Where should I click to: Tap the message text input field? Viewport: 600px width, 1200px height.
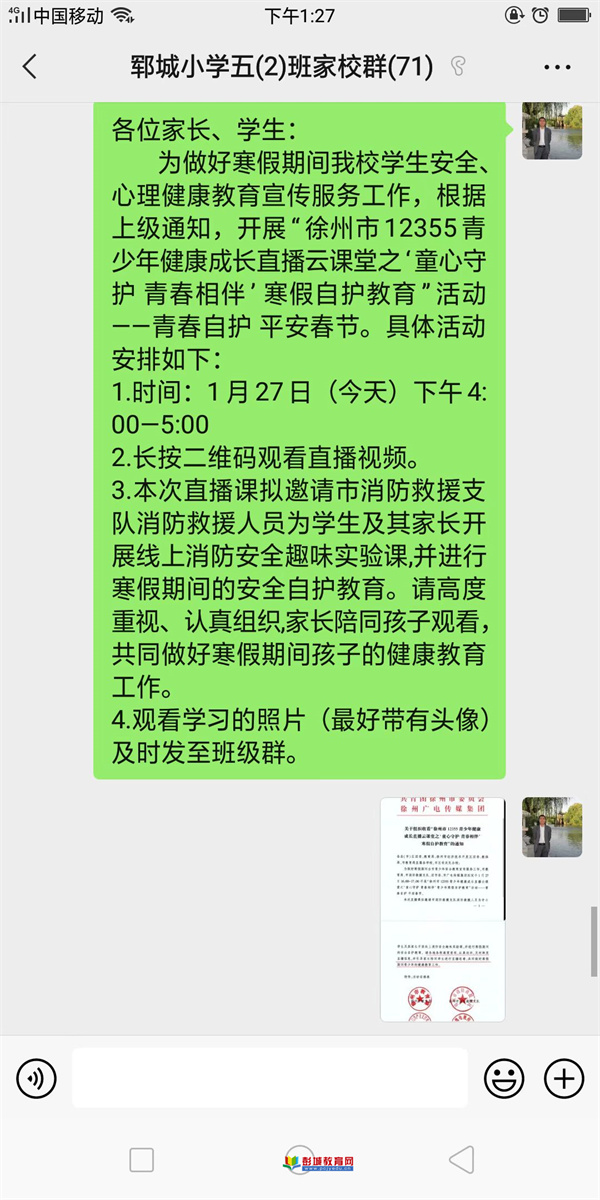pos(270,1078)
